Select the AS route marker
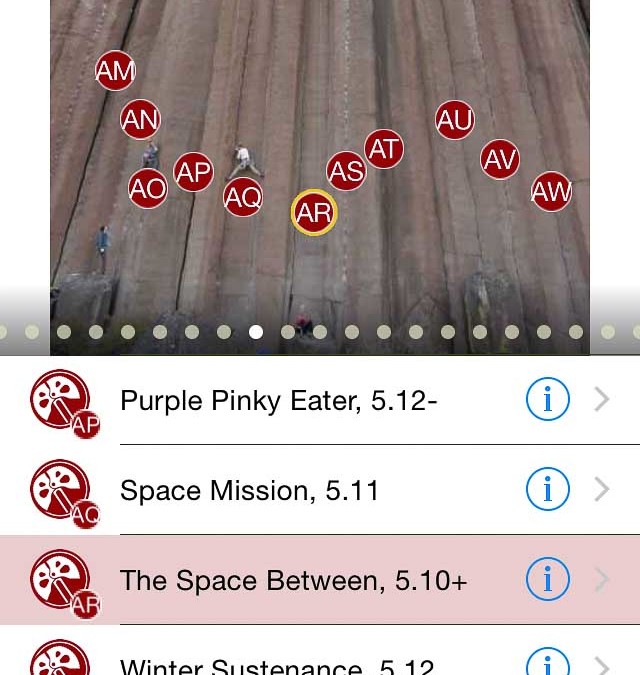This screenshot has width=640, height=675. [346, 171]
